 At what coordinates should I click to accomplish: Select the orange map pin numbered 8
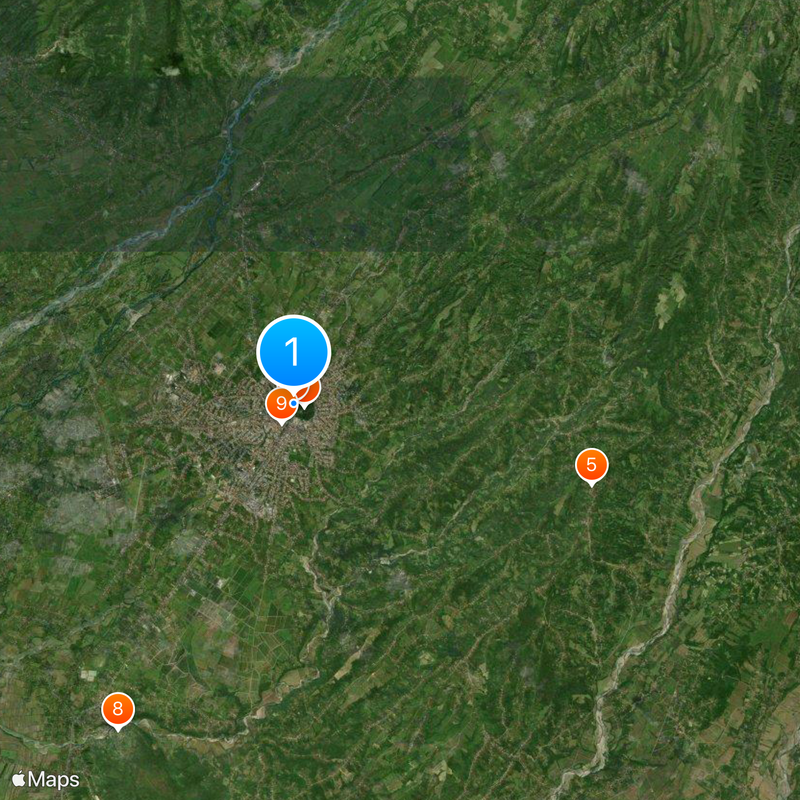coord(118,710)
